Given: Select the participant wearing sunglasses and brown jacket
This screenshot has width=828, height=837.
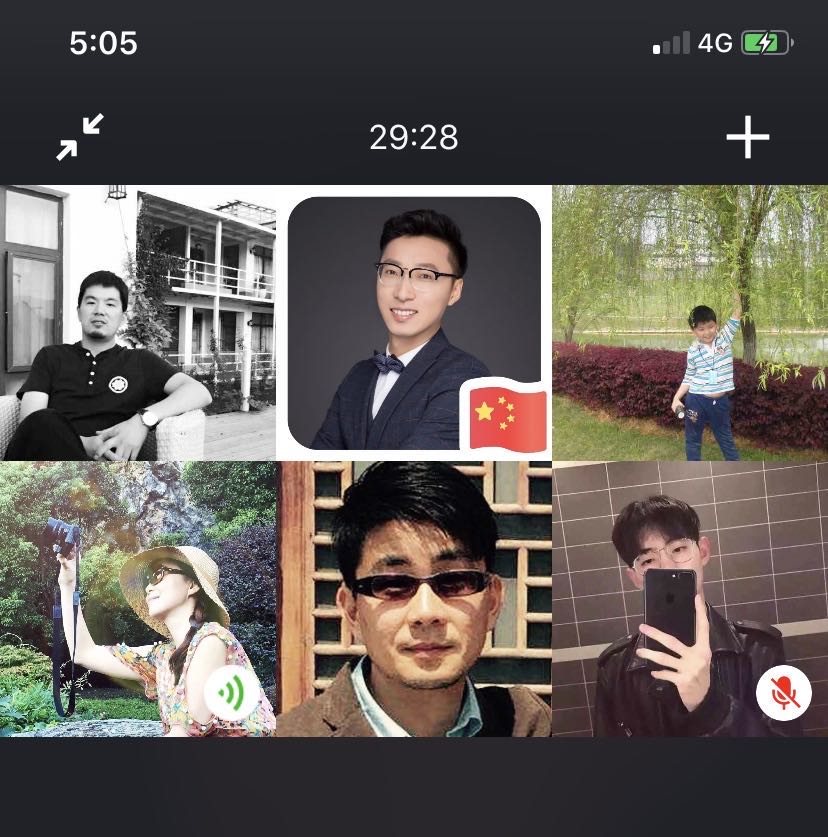Looking at the screenshot, I should (x=414, y=598).
